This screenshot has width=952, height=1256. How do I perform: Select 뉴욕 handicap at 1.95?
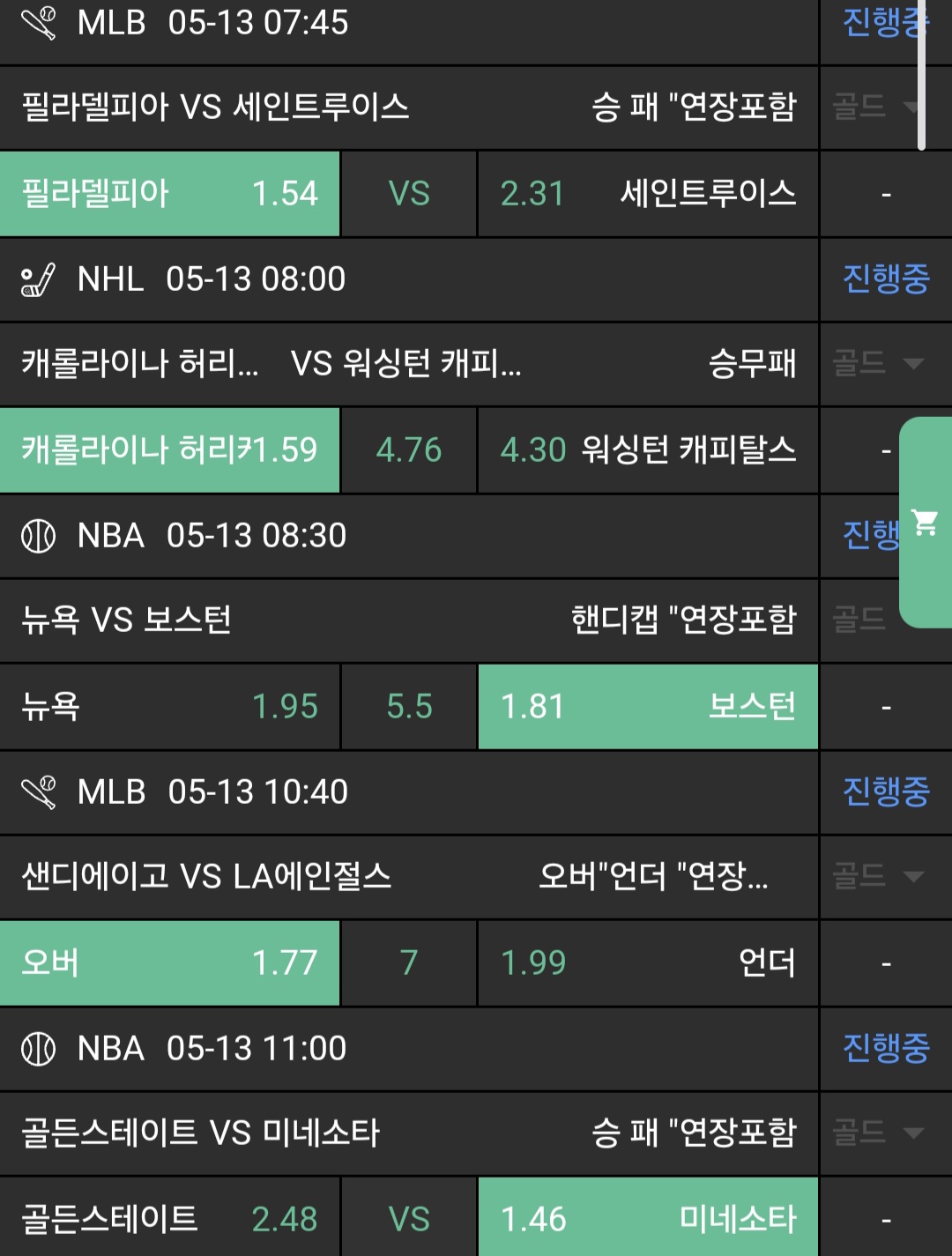tap(169, 707)
